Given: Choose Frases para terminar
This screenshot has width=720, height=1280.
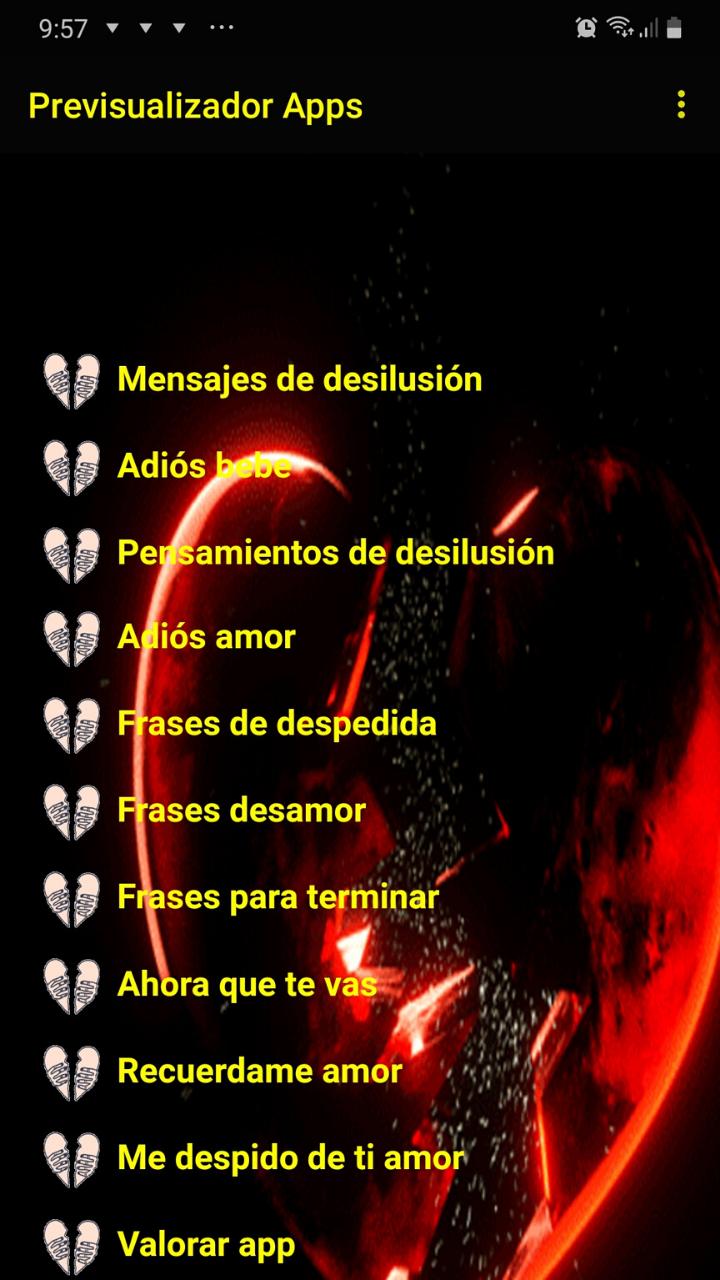Looking at the screenshot, I should (278, 897).
